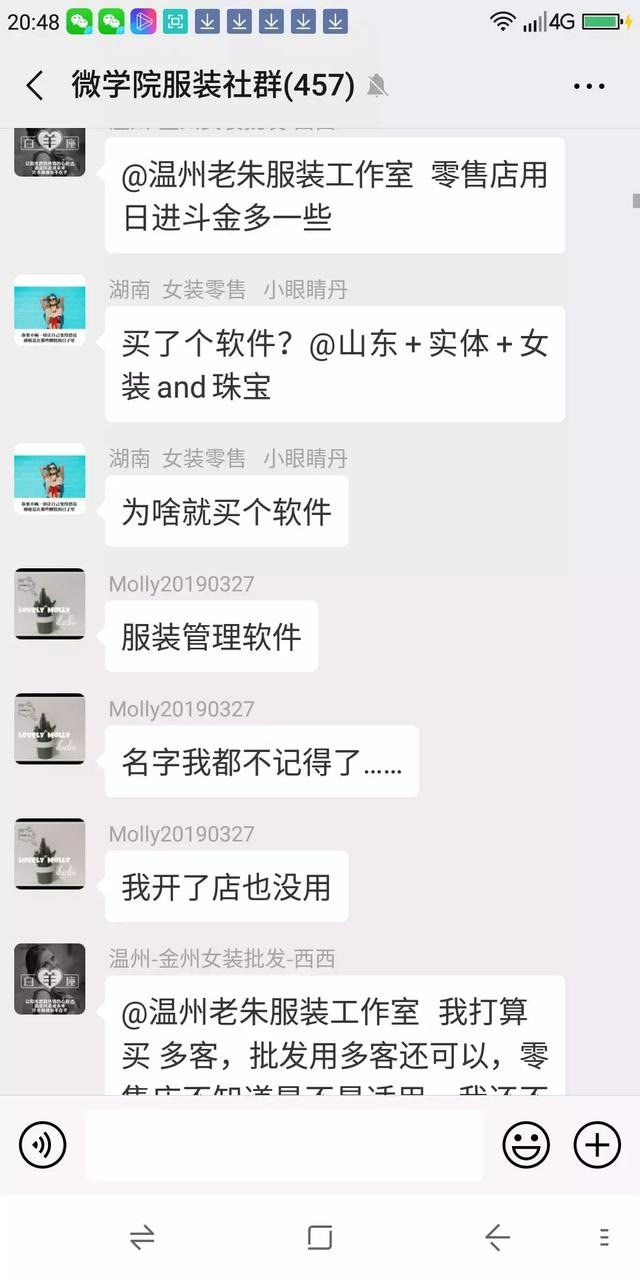
Task: Go back from the group chat
Action: 35,86
